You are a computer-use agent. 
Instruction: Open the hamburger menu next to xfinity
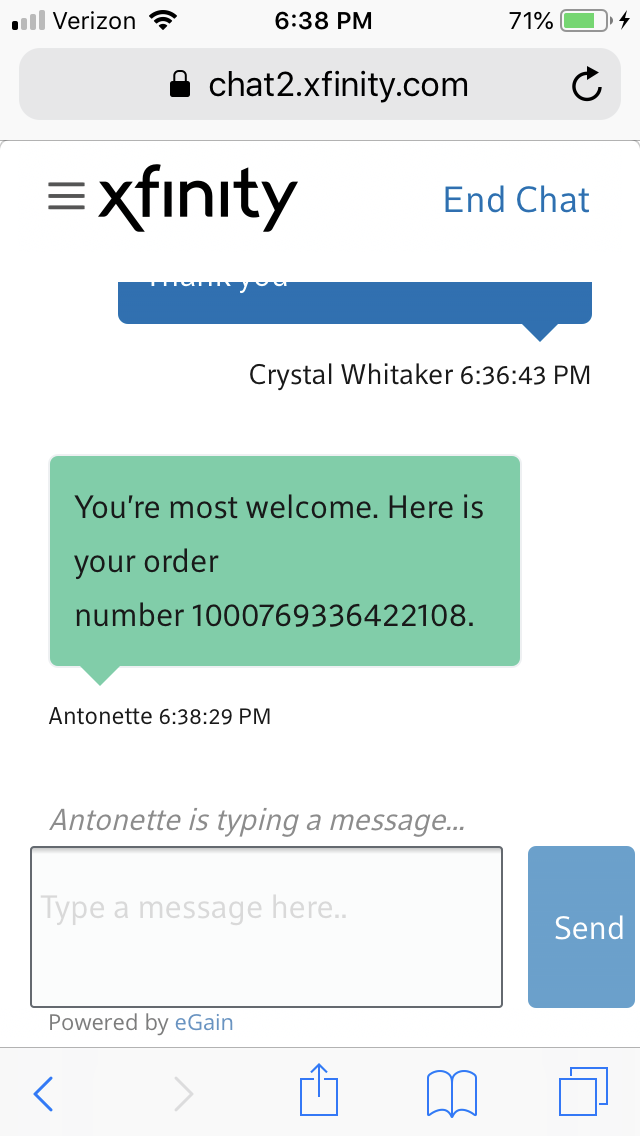coord(66,197)
